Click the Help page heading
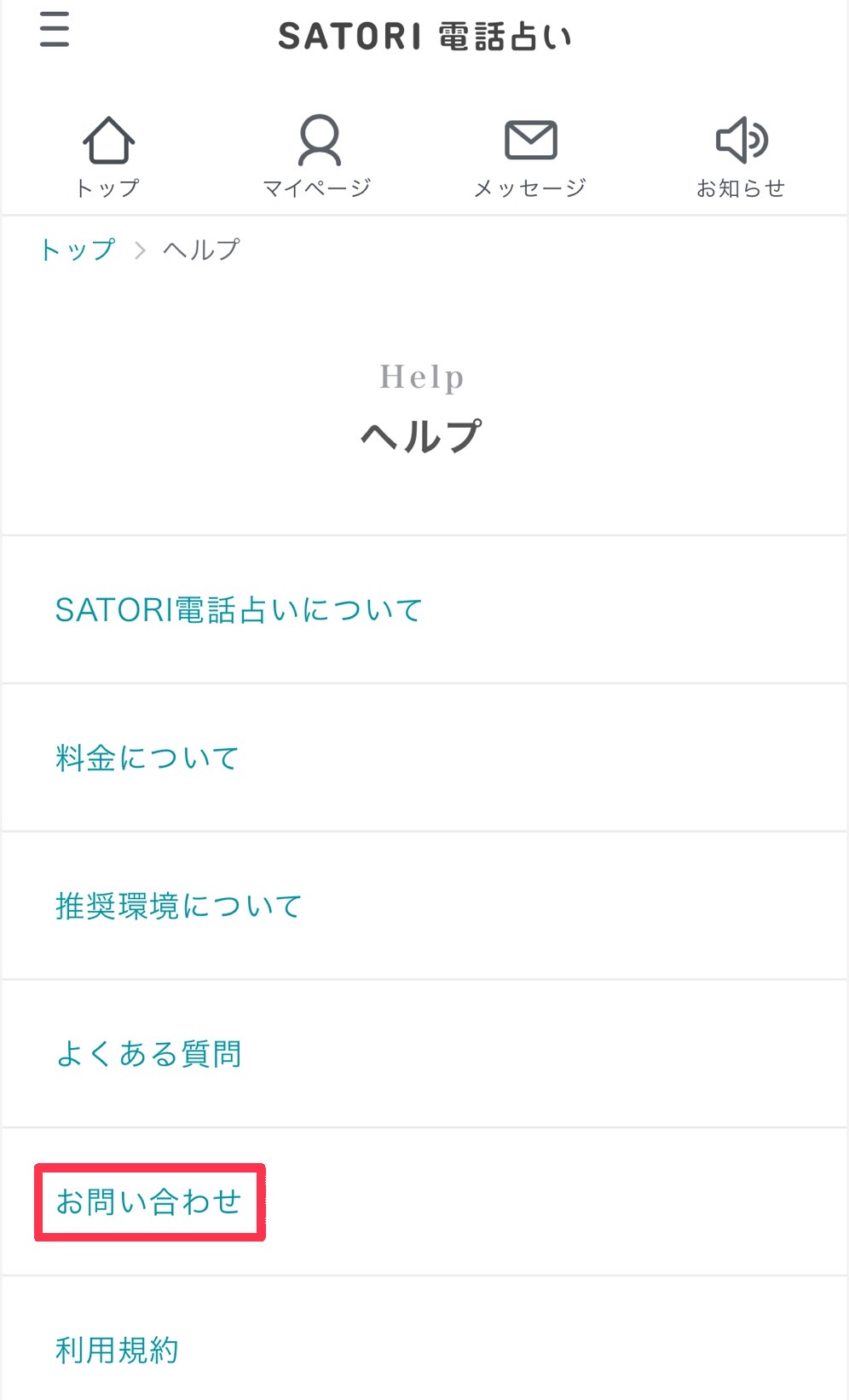Image resolution: width=849 pixels, height=1400 pixels. click(x=423, y=376)
